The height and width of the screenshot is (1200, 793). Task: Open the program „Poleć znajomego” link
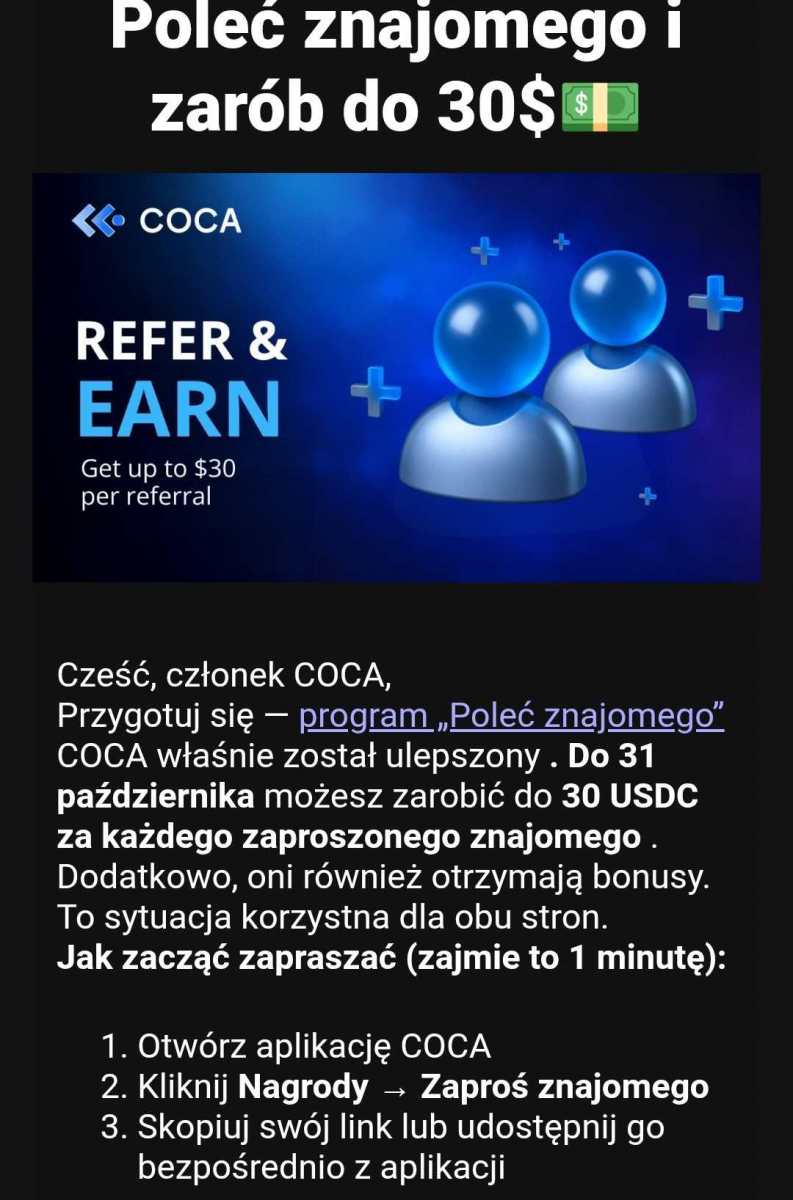[x=511, y=716]
